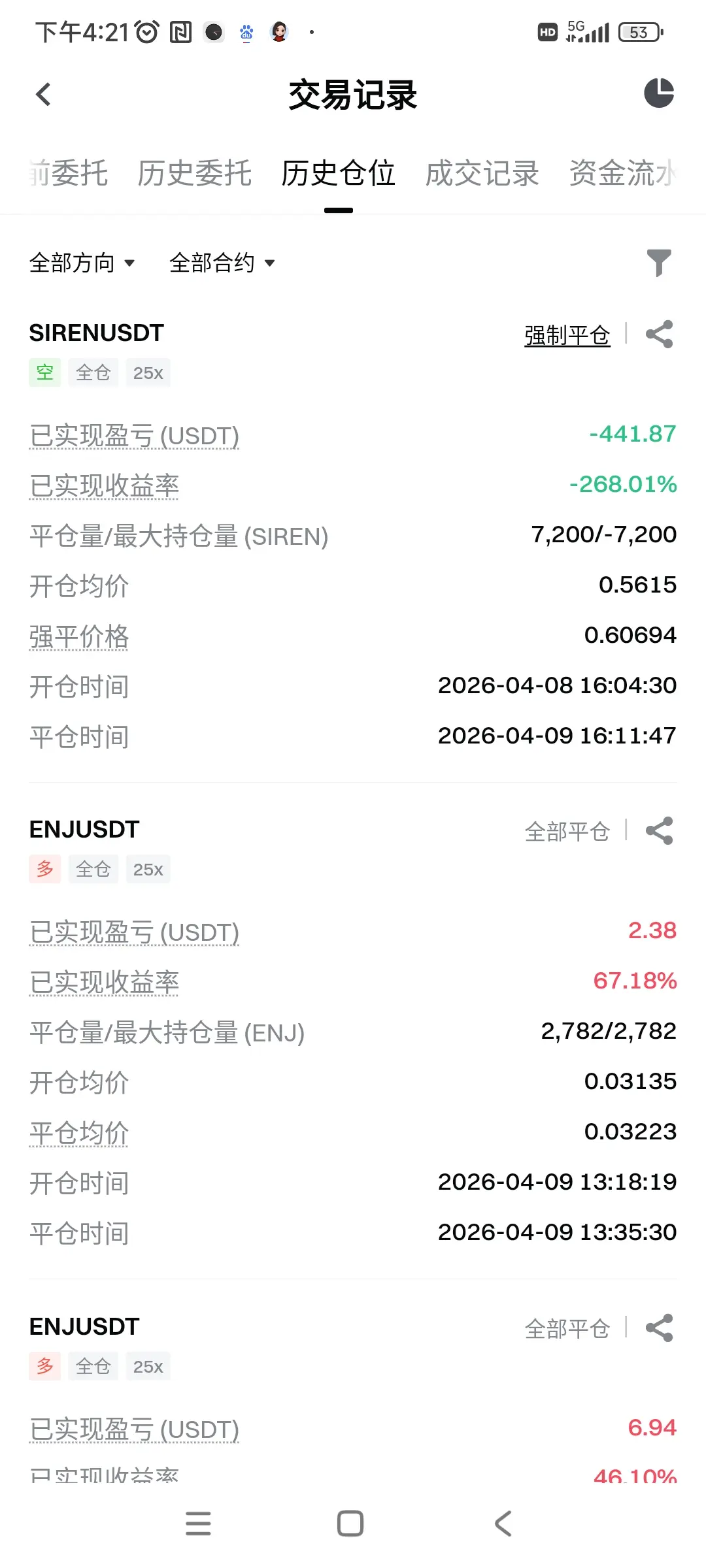This screenshot has height=1568, width=706.
Task: Open the pie chart statistics icon
Action: (658, 93)
